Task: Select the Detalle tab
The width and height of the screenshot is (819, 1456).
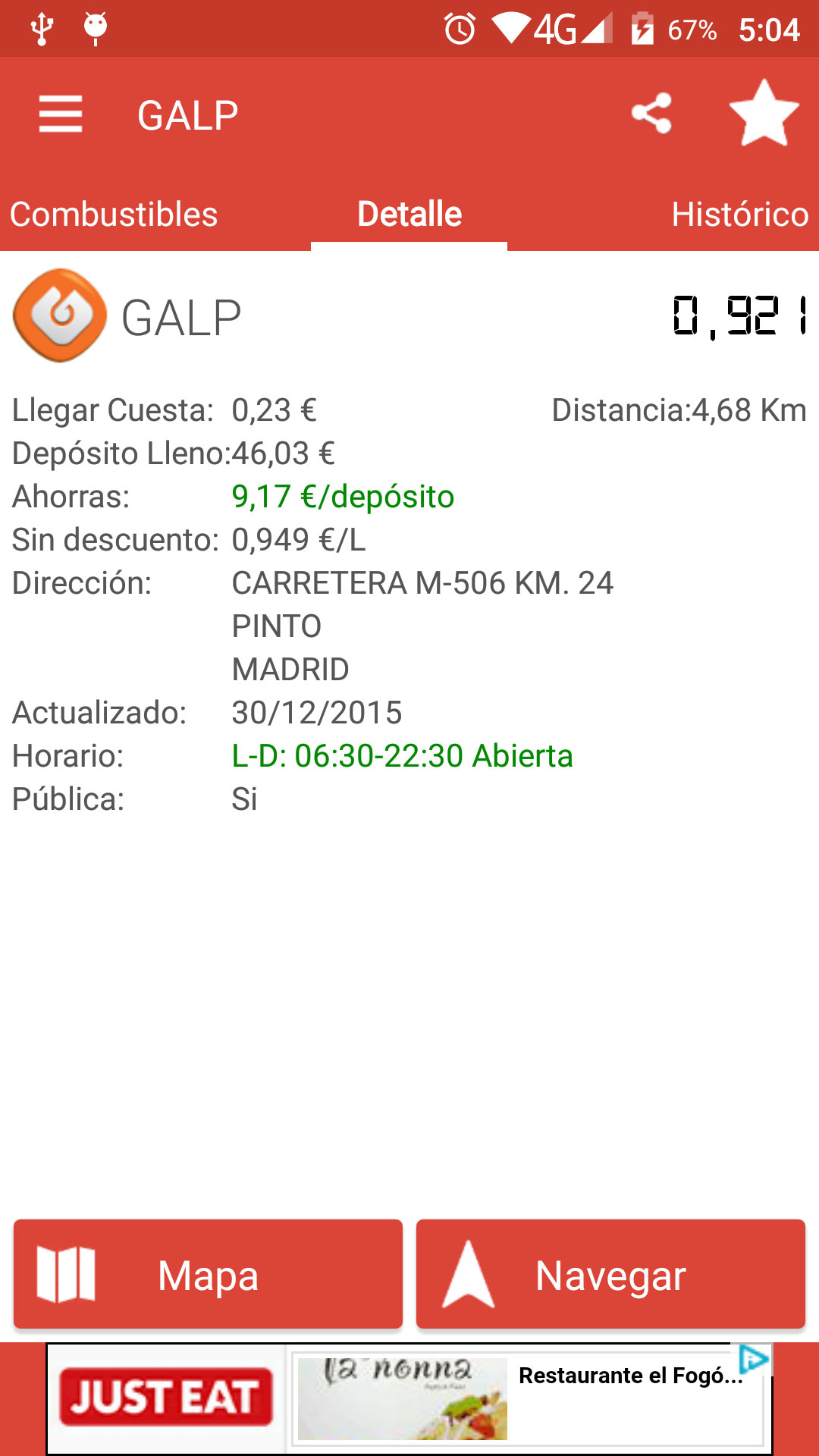Action: (409, 215)
